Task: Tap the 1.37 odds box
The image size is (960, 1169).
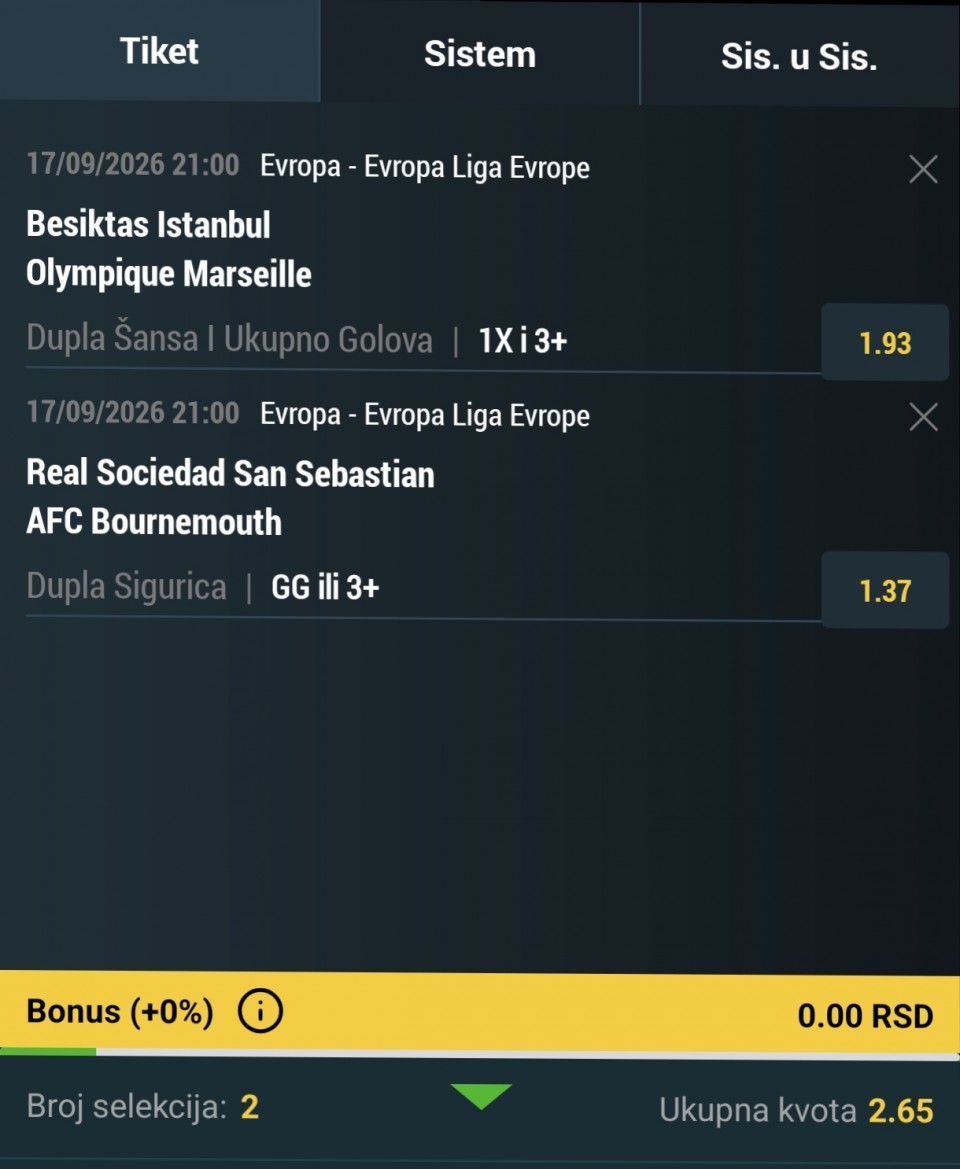Action: click(x=885, y=590)
